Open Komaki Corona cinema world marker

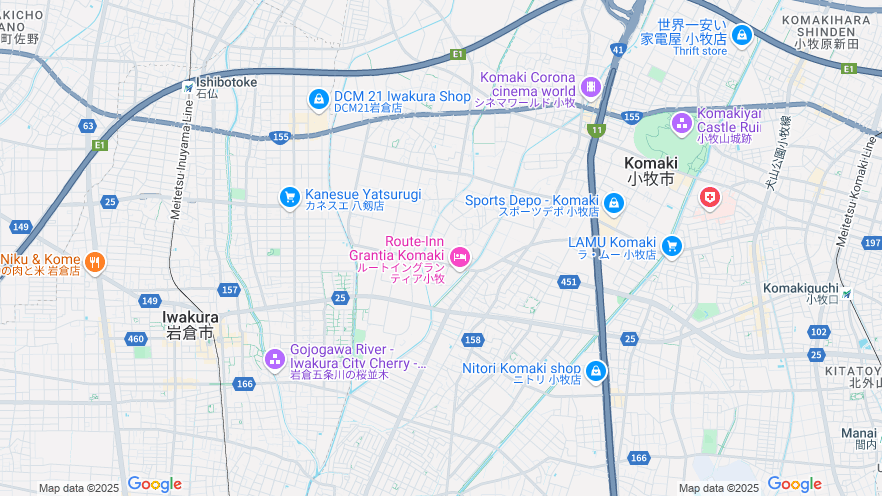590,87
